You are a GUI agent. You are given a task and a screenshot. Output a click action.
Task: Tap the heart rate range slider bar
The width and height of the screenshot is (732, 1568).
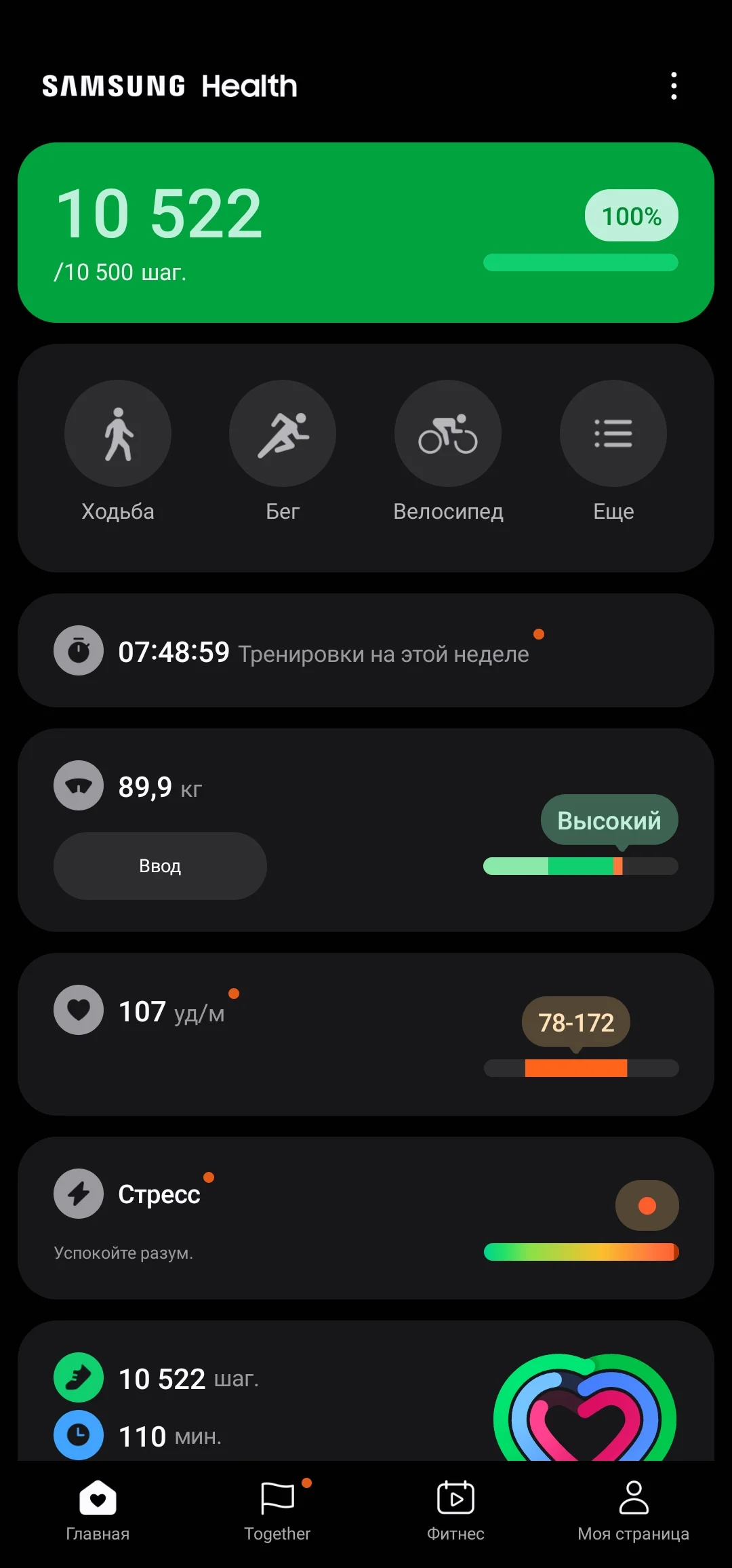pyautogui.click(x=580, y=1067)
